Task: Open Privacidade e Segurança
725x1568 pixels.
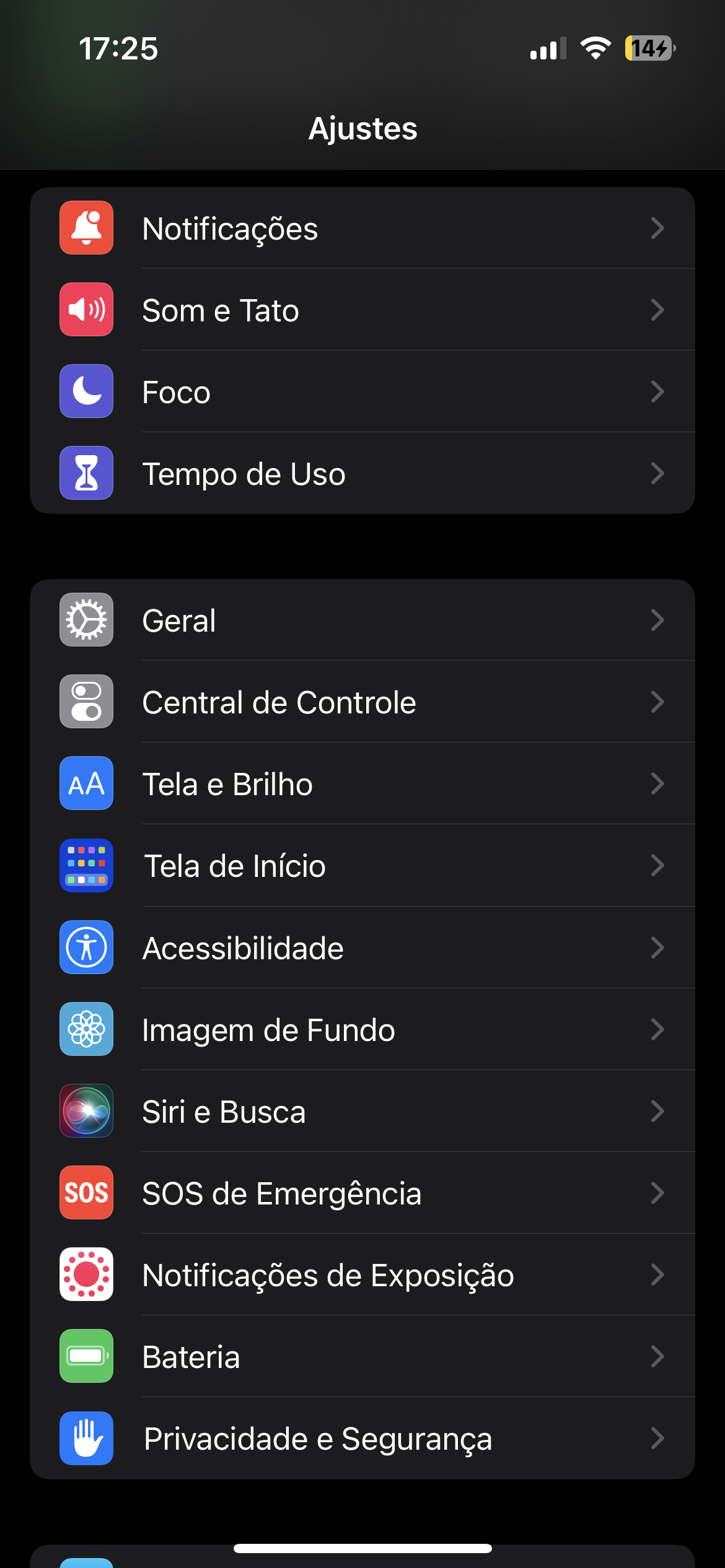Action: click(x=362, y=1439)
